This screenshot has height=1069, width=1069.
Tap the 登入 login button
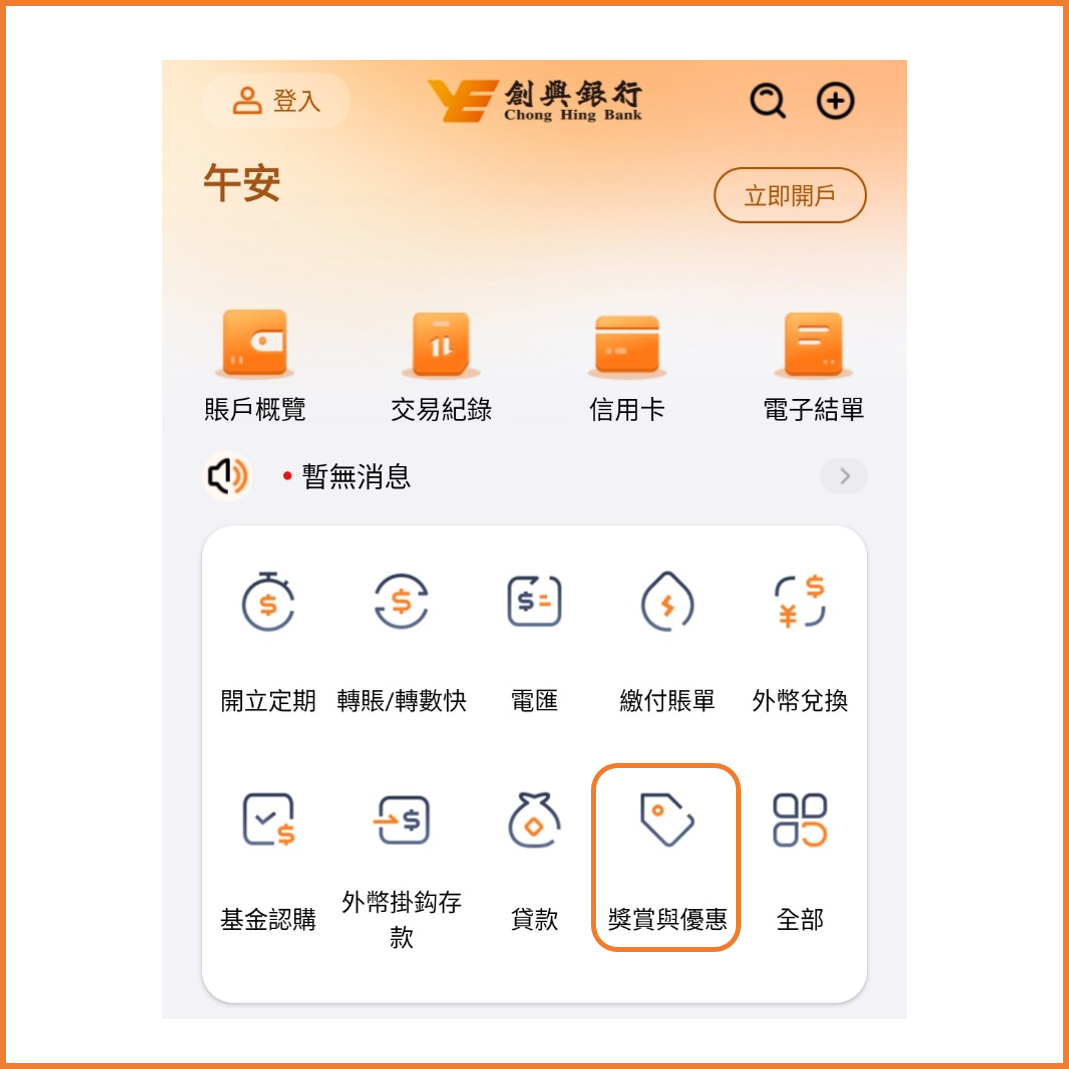pos(276,101)
